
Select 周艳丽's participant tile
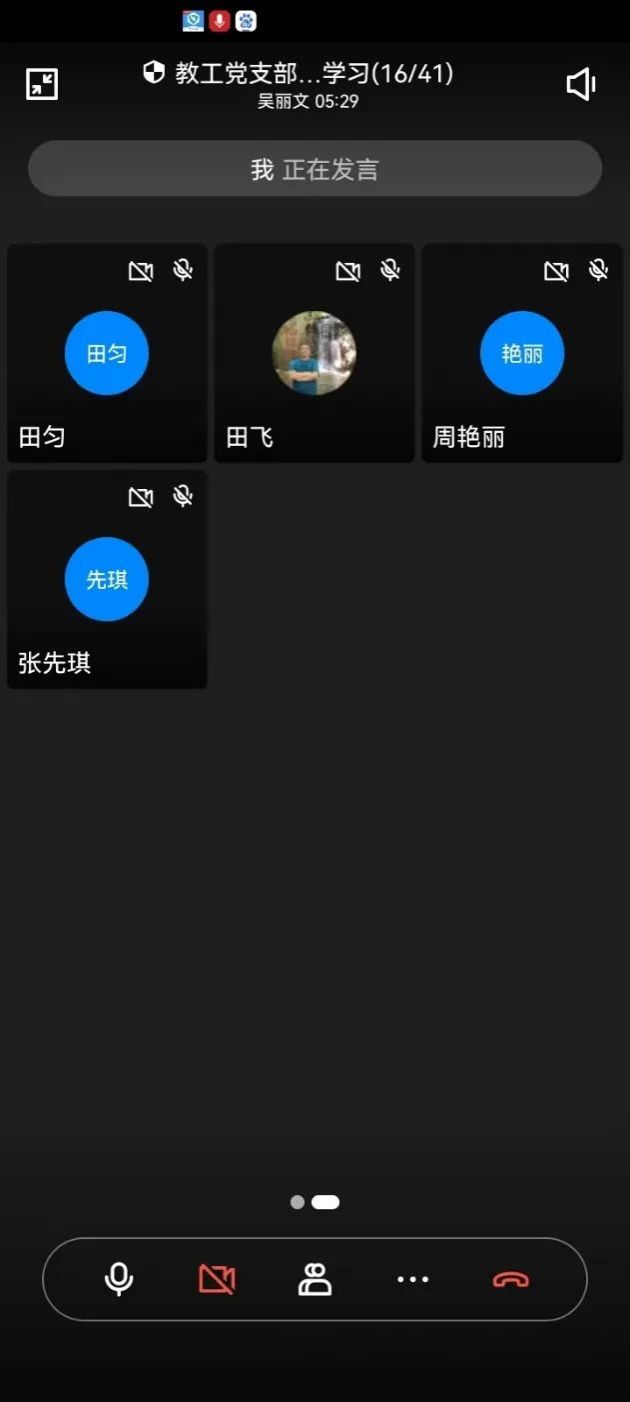click(522, 354)
